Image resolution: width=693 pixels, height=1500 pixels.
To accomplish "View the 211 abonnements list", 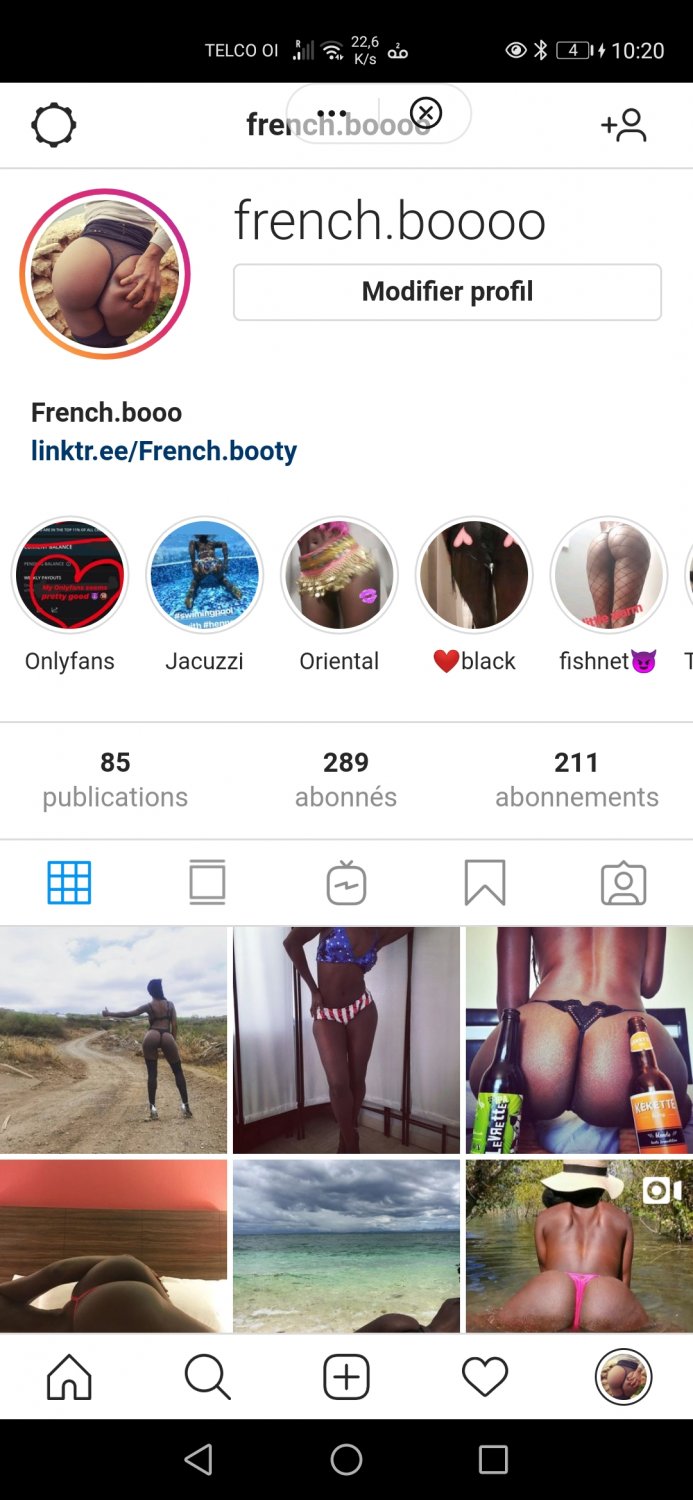I will click(577, 779).
